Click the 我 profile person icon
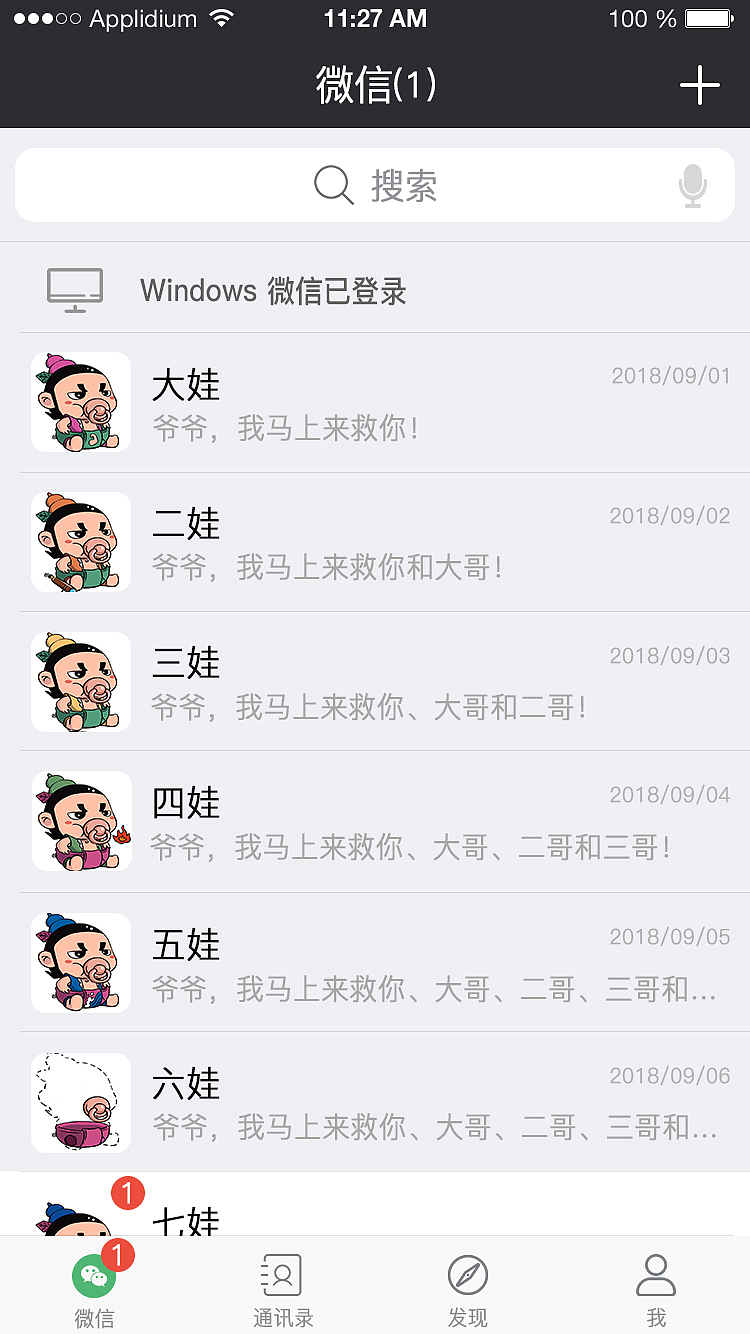750x1334 pixels. click(x=656, y=1273)
